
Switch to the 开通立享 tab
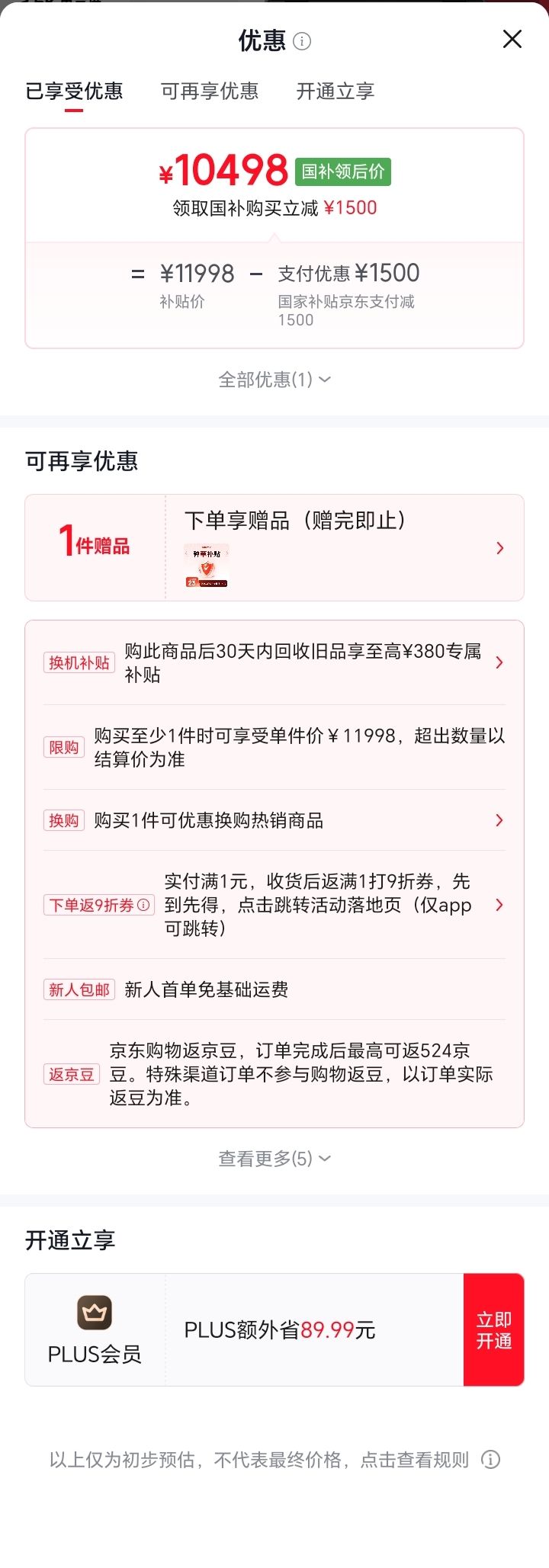[x=335, y=91]
